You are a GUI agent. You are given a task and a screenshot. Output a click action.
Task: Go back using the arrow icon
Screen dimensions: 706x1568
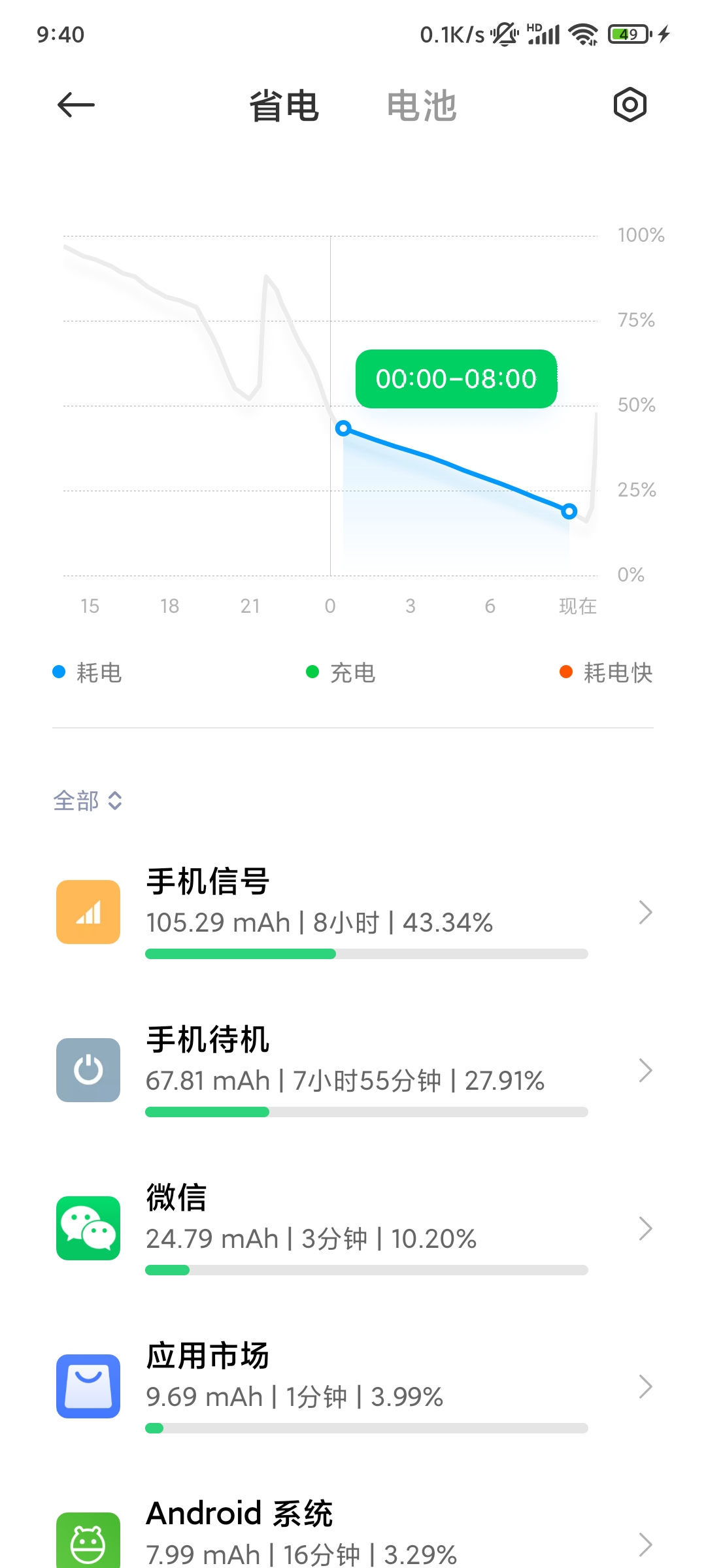tap(76, 105)
